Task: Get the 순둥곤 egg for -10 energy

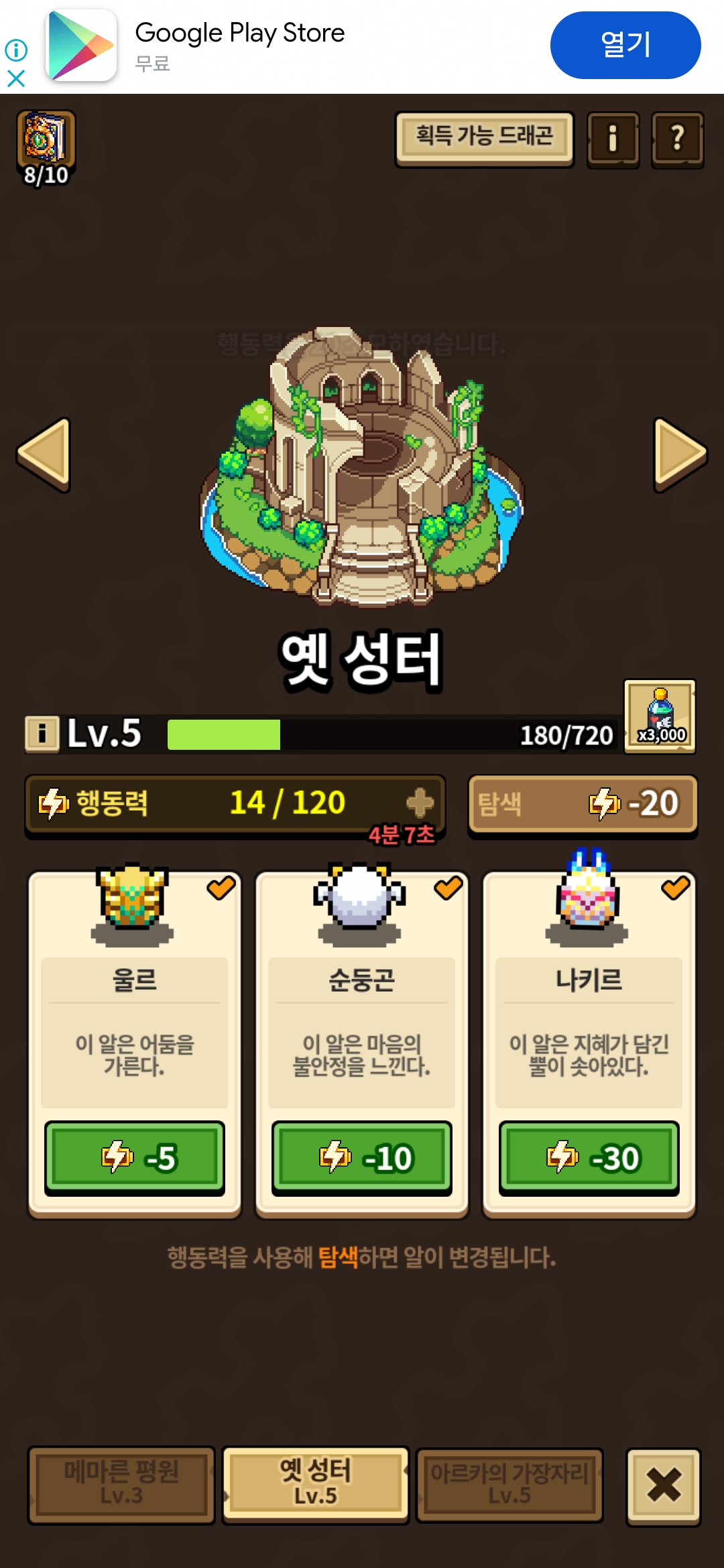Action: (x=361, y=1157)
